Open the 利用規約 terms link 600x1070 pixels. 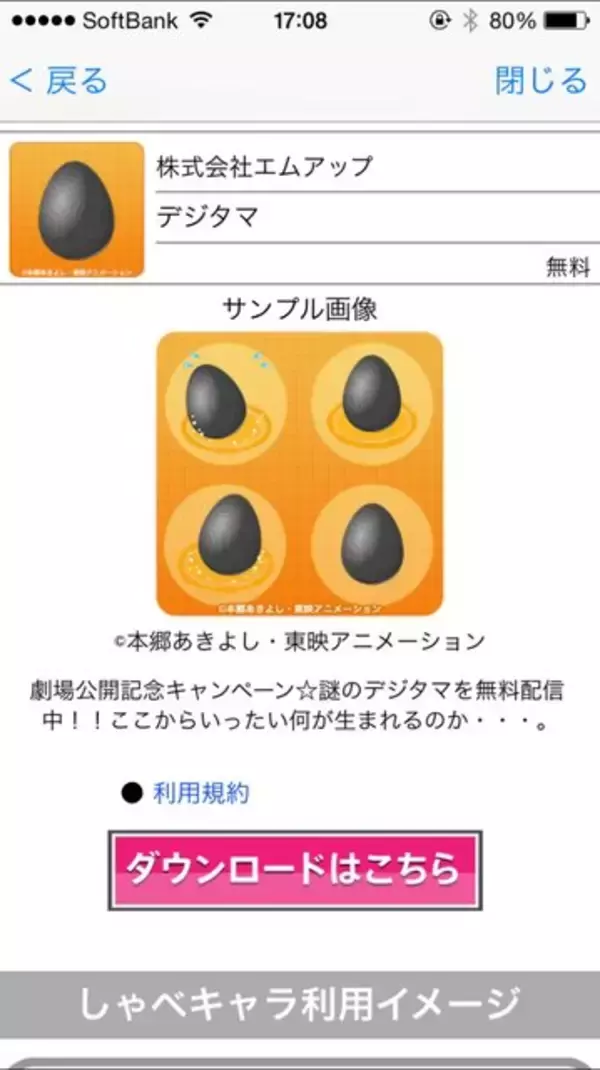[201, 793]
